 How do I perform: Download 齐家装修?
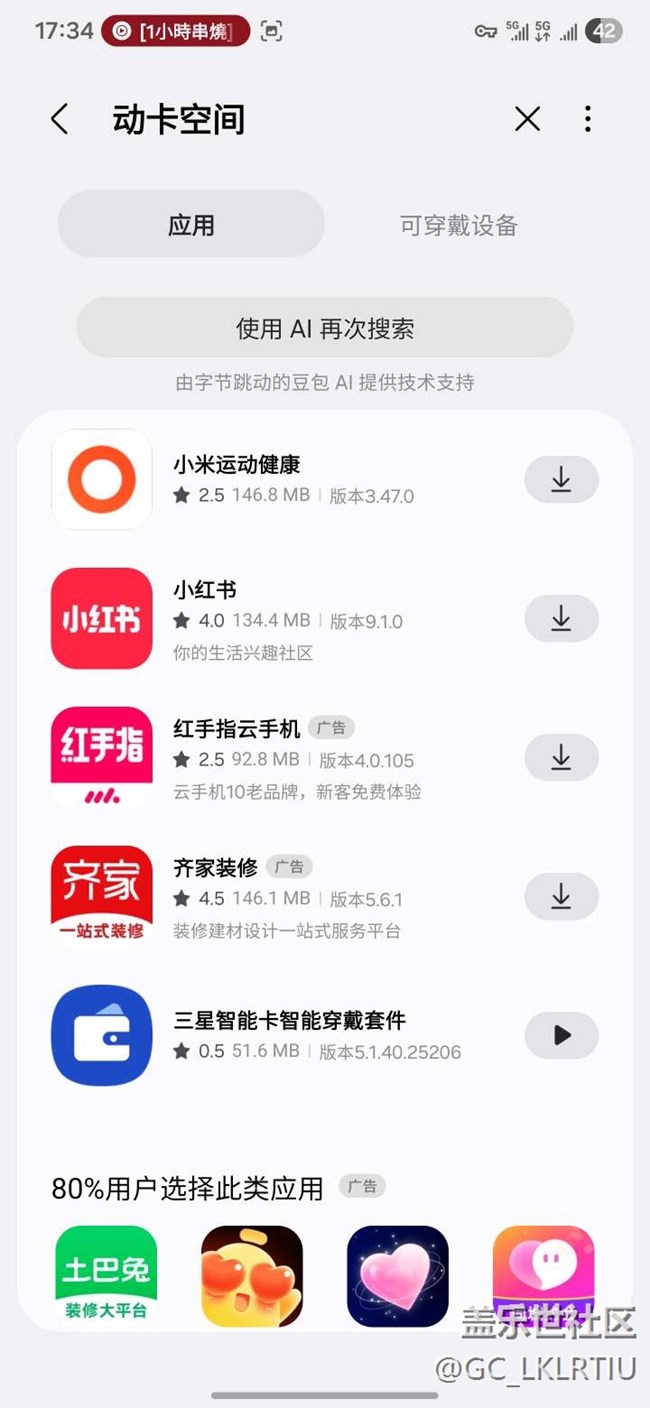click(x=561, y=897)
